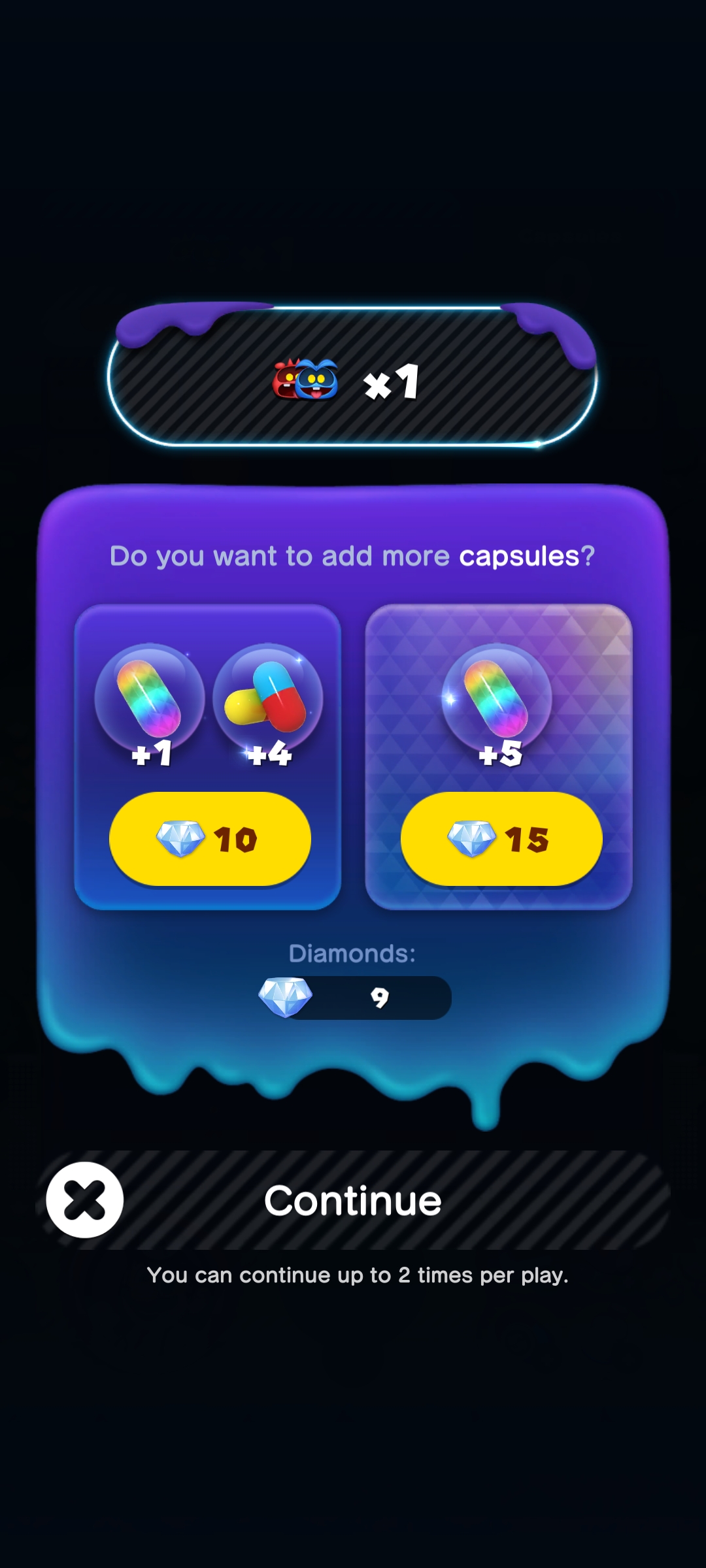Buy the capsule pack for 10 diamonds

[210, 839]
